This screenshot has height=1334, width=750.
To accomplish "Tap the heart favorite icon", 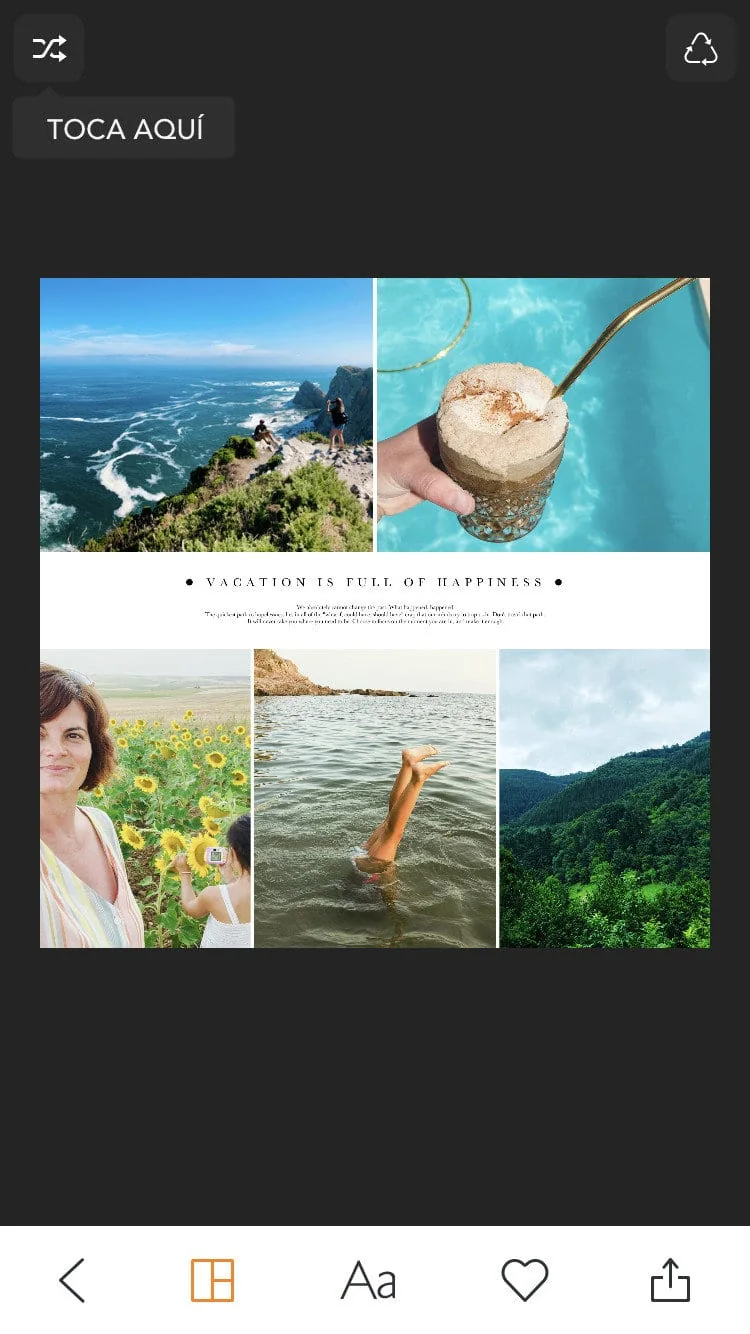I will point(525,1280).
